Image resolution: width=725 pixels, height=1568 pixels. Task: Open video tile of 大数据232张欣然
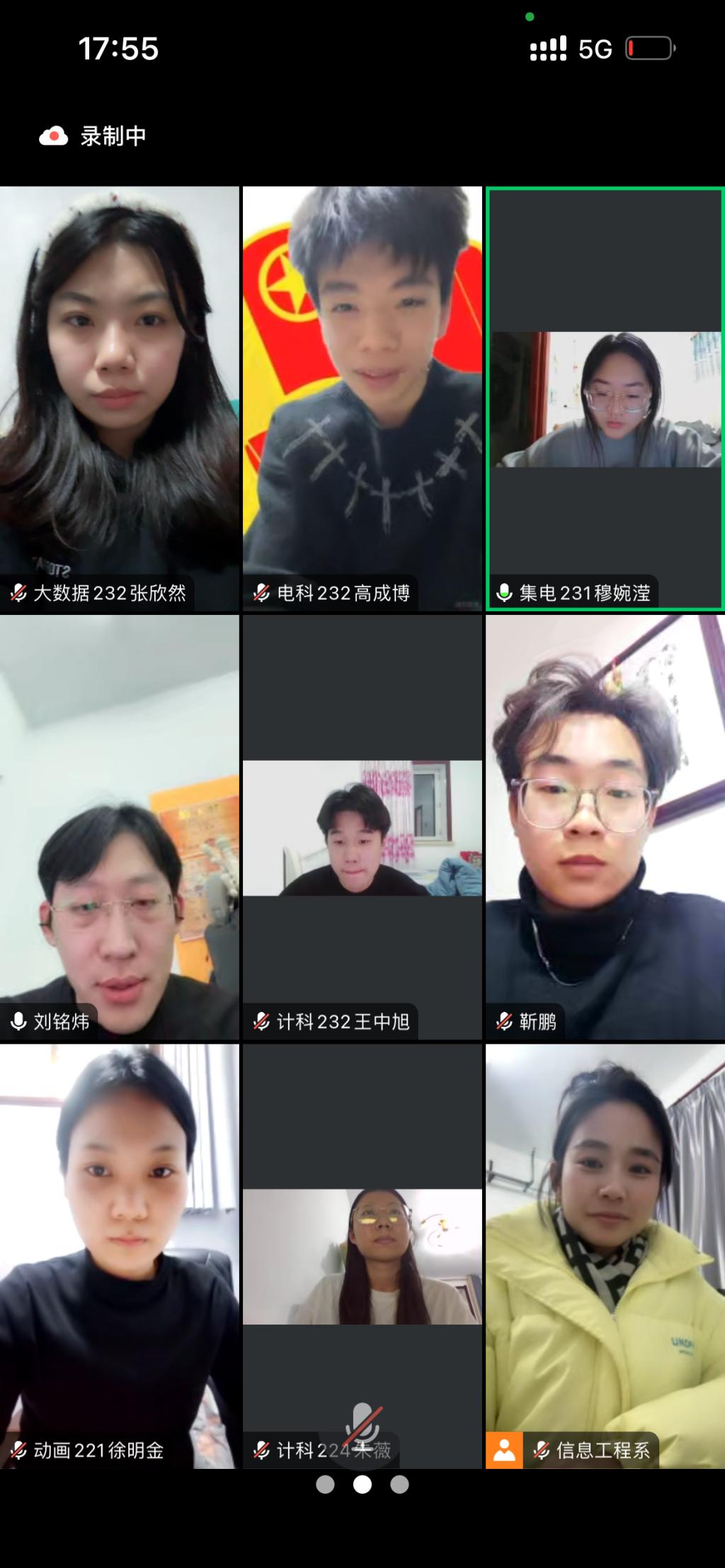point(119,398)
